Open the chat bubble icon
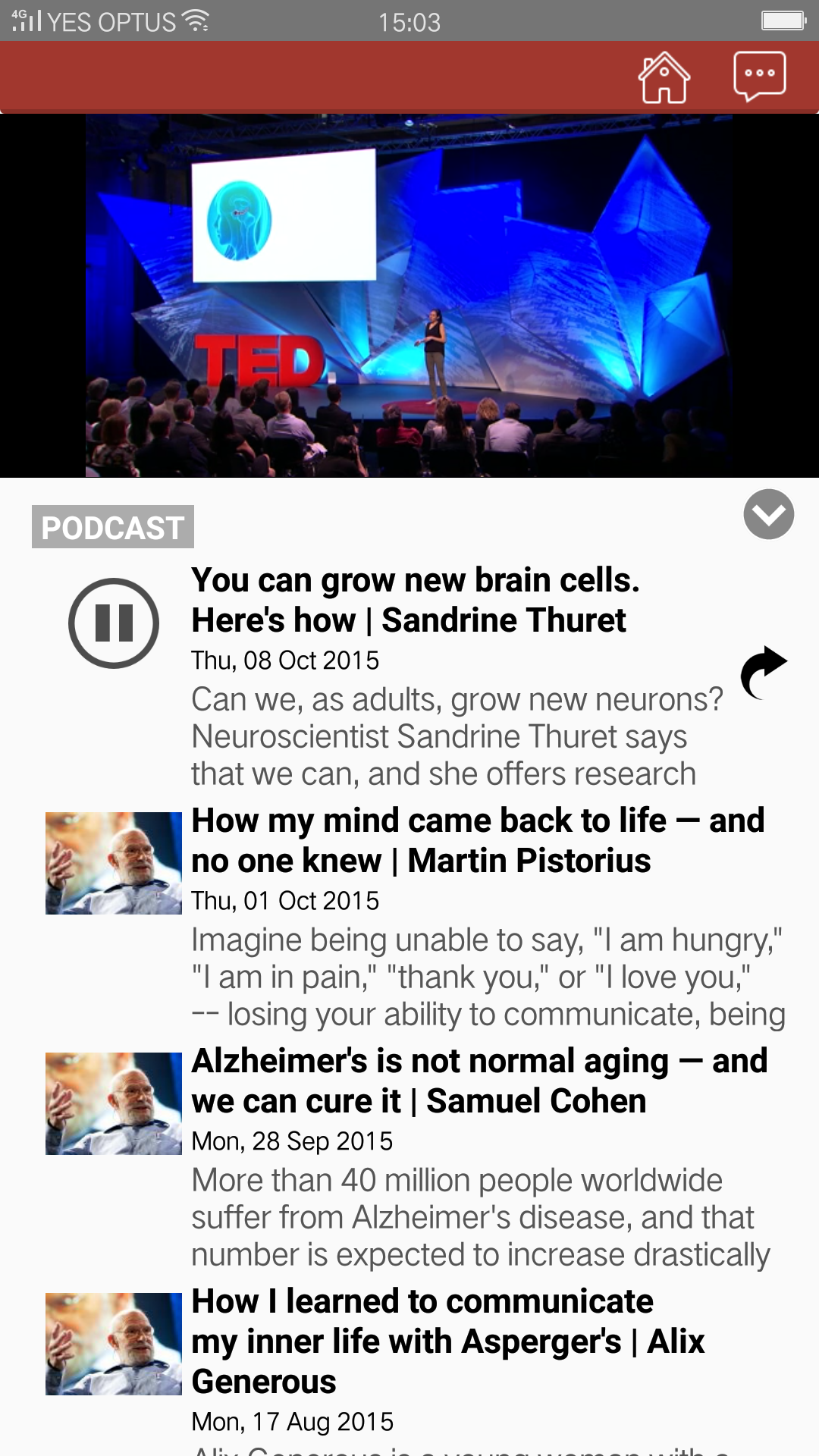The image size is (819, 1456). (759, 76)
